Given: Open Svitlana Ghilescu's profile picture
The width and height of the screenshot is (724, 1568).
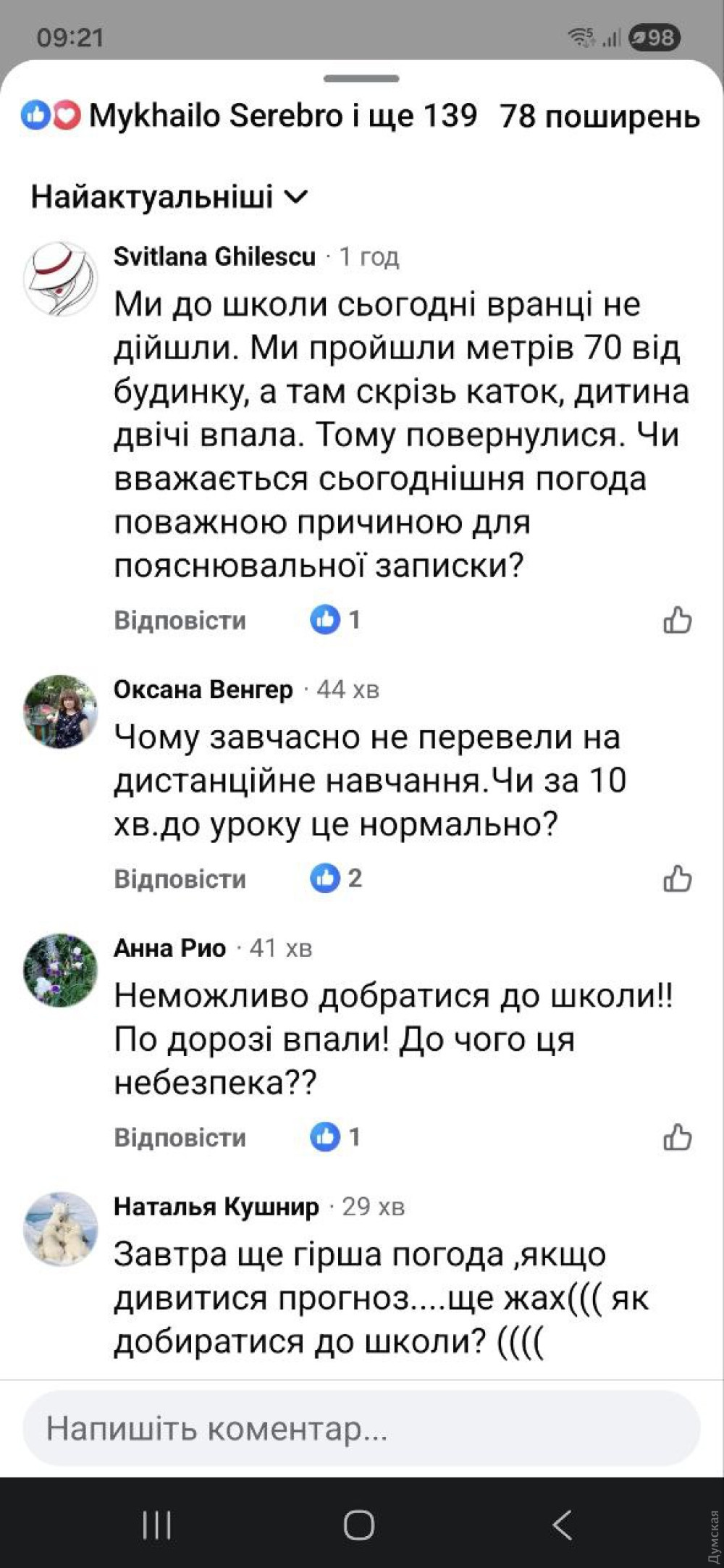Looking at the screenshot, I should click(x=60, y=279).
